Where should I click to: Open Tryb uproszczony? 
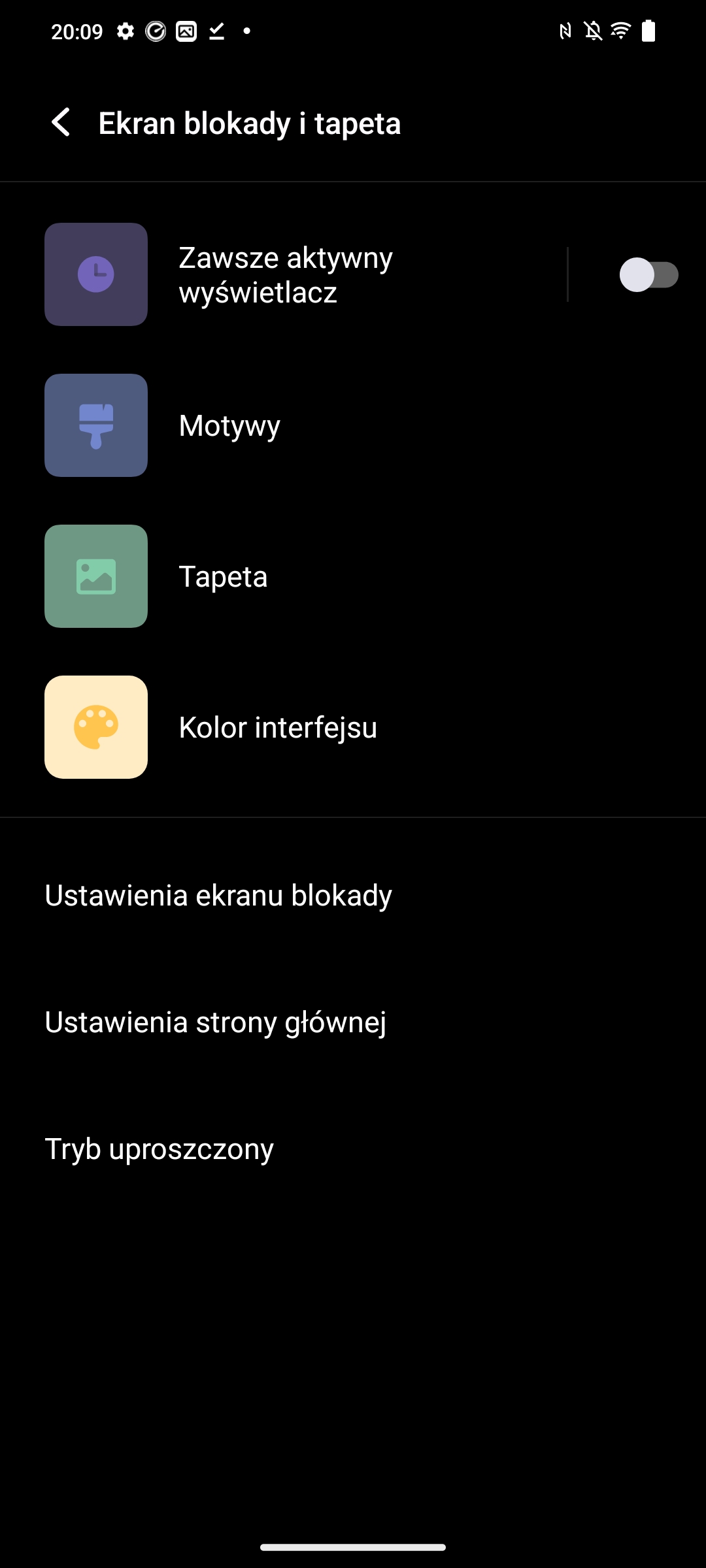click(159, 1149)
